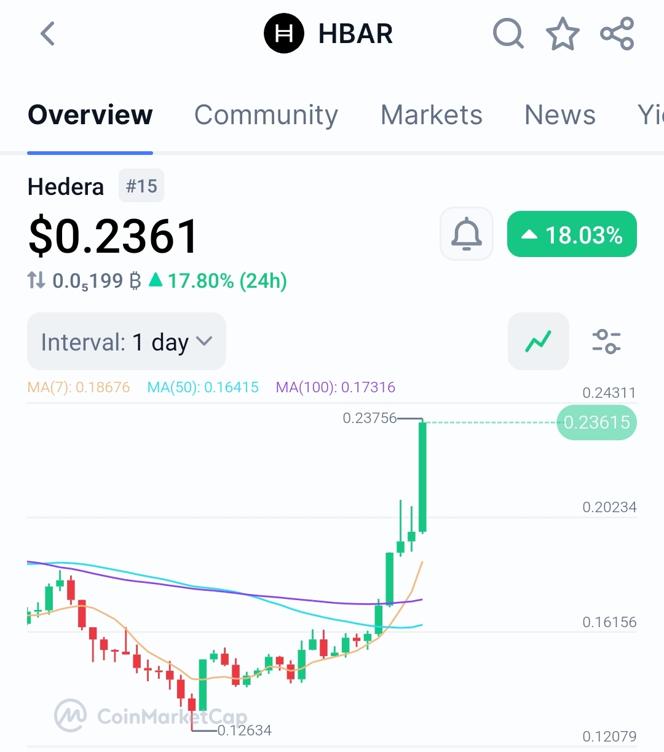Viewport: 664px width, 752px height.
Task: Switch to the Community tab
Action: point(266,115)
